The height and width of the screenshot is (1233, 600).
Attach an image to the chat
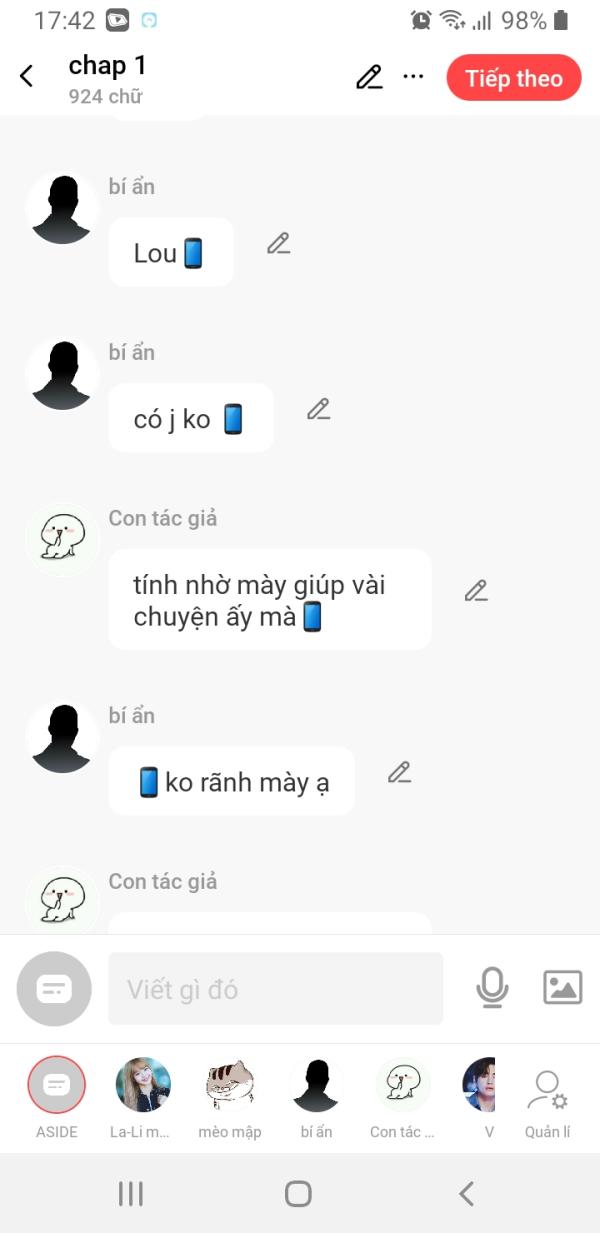click(562, 987)
